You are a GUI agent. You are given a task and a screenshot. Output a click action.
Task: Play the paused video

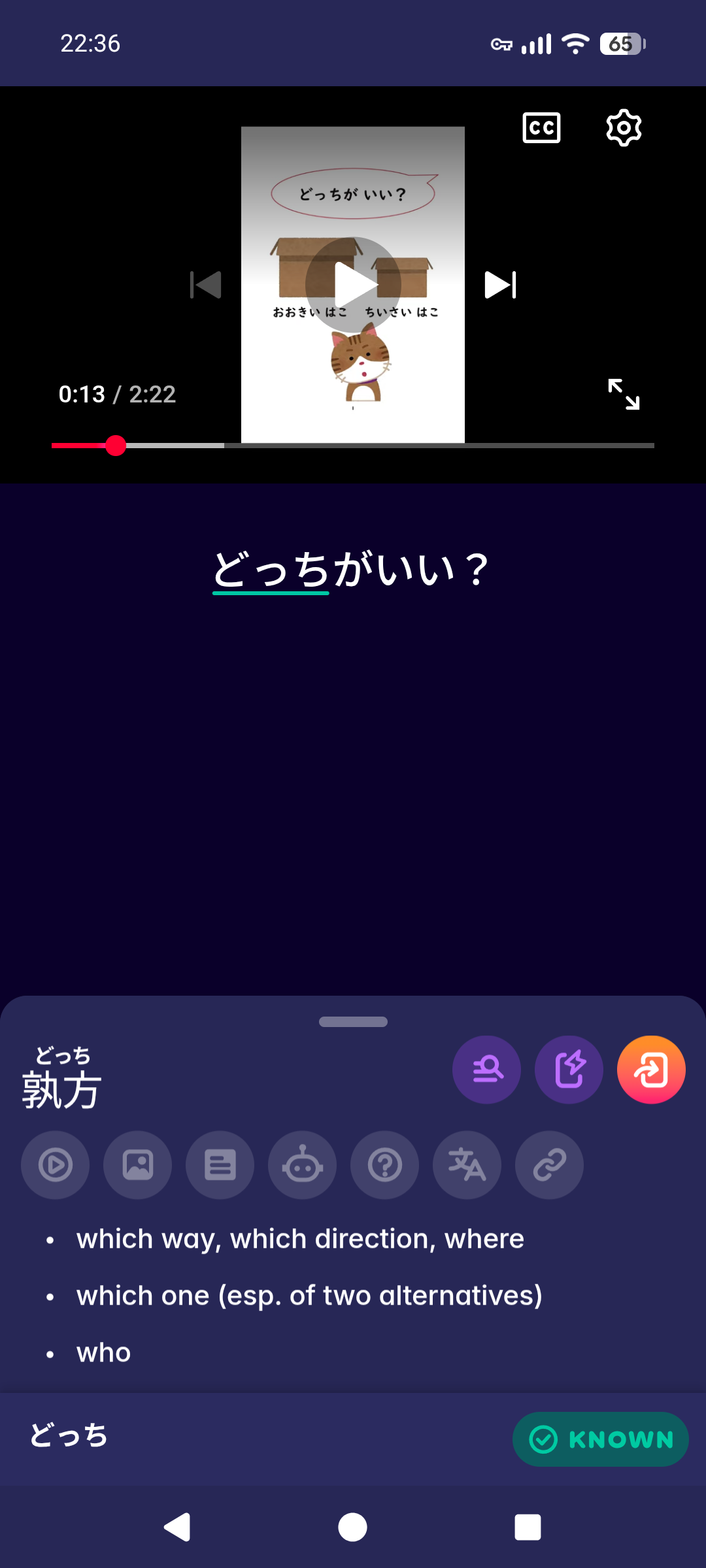[x=353, y=285]
